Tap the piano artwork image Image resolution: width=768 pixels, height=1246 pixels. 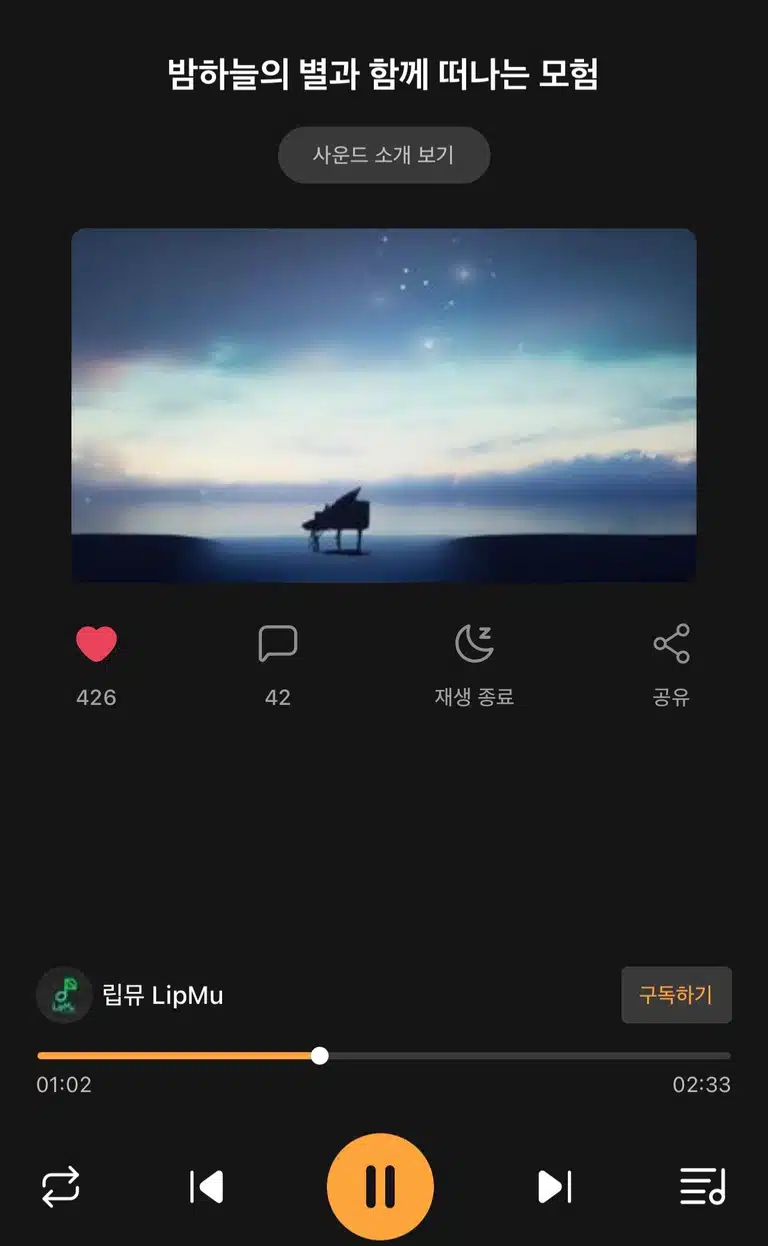click(x=384, y=405)
